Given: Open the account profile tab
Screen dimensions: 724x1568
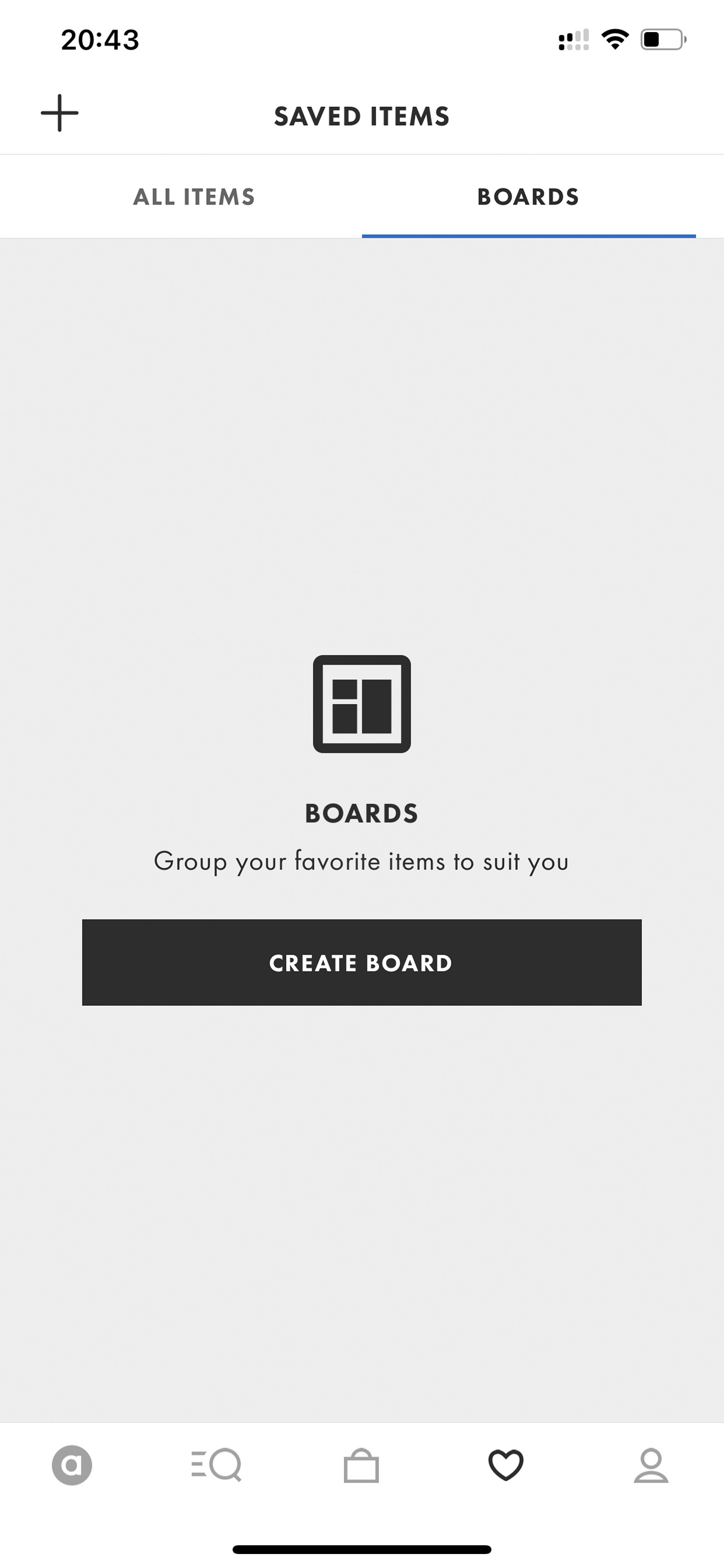Looking at the screenshot, I should tap(651, 1465).
